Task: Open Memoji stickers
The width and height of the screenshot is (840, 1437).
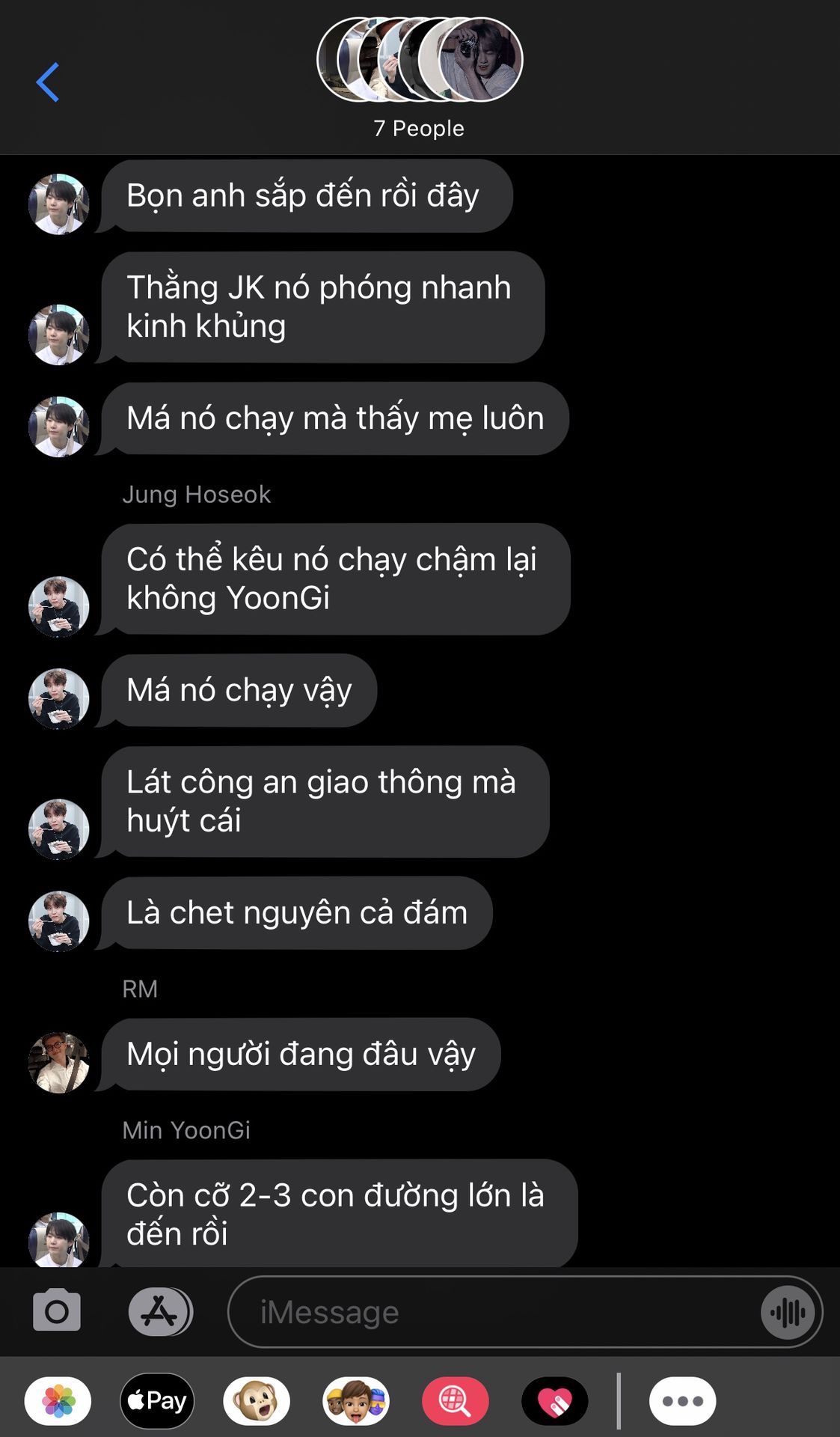Action: 356,1400
